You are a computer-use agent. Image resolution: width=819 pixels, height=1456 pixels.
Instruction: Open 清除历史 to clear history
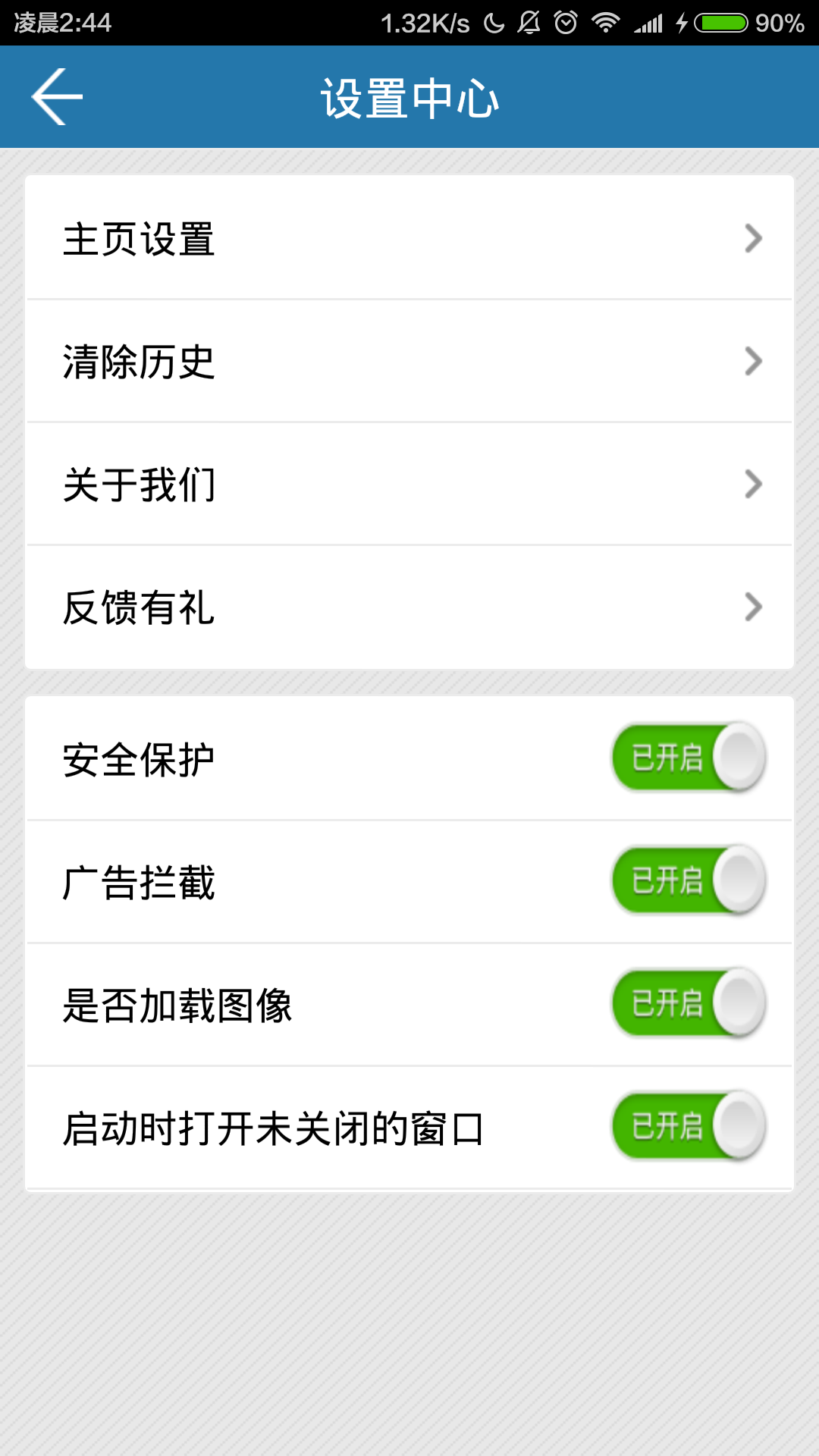click(x=409, y=361)
